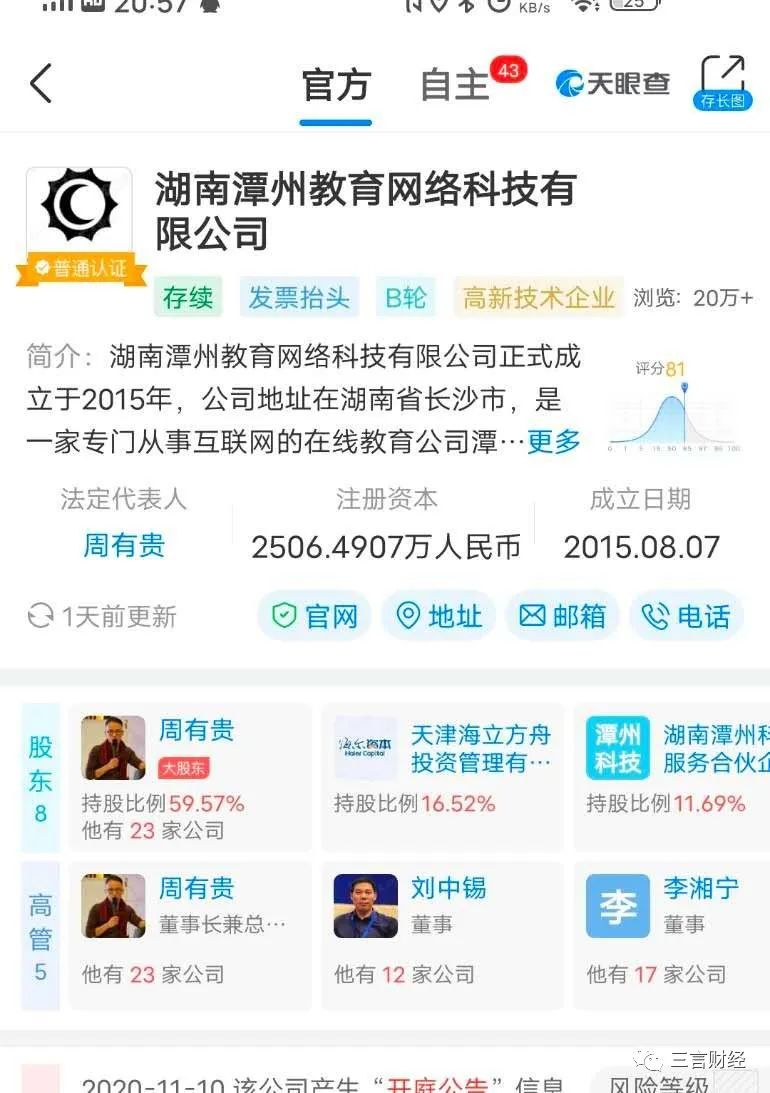Switch to the 官方 tab
770x1093 pixels.
point(335,85)
